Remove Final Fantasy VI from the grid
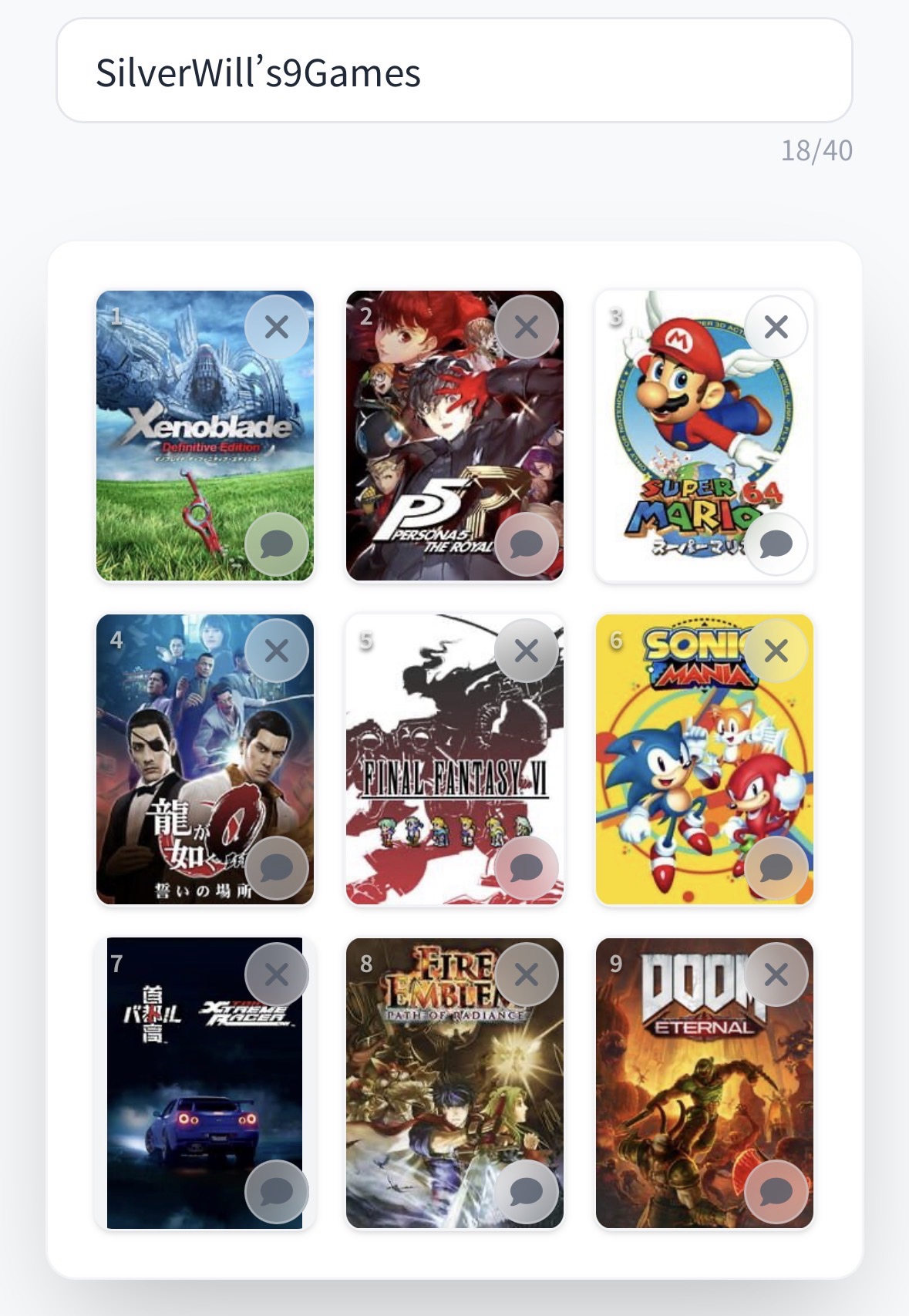The width and height of the screenshot is (909, 1316). click(527, 651)
